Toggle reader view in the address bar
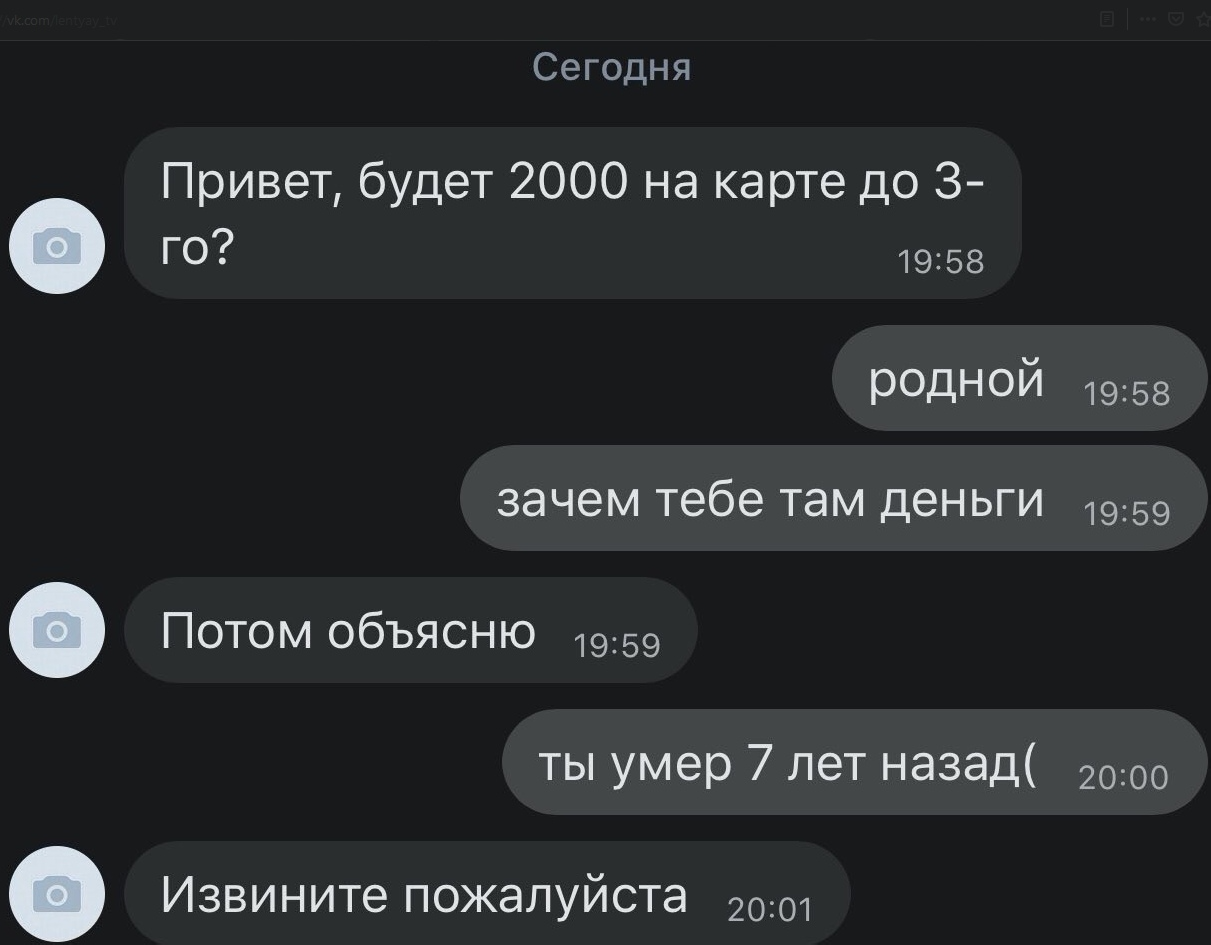Image resolution: width=1211 pixels, height=945 pixels. point(1106,19)
